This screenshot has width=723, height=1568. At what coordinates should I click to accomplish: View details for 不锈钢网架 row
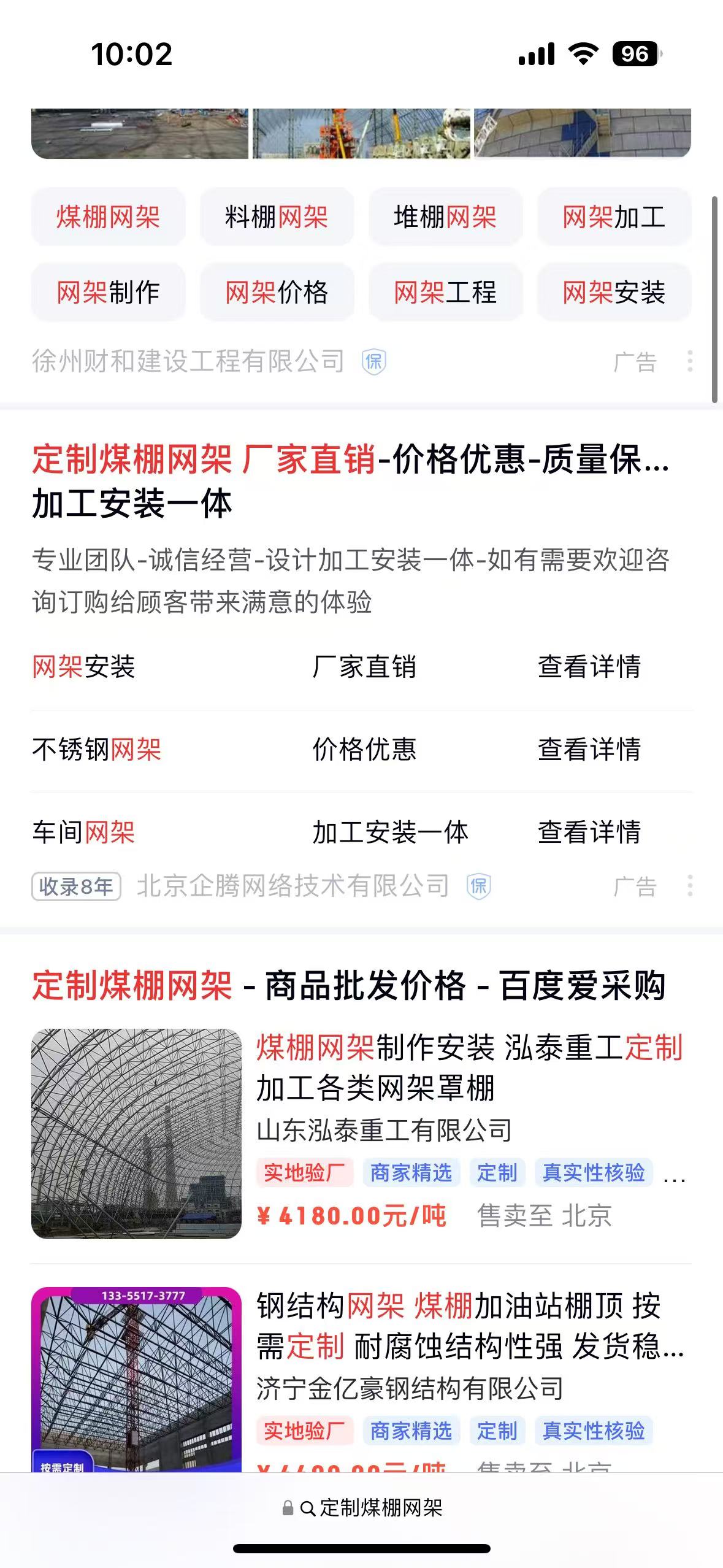coord(589,750)
